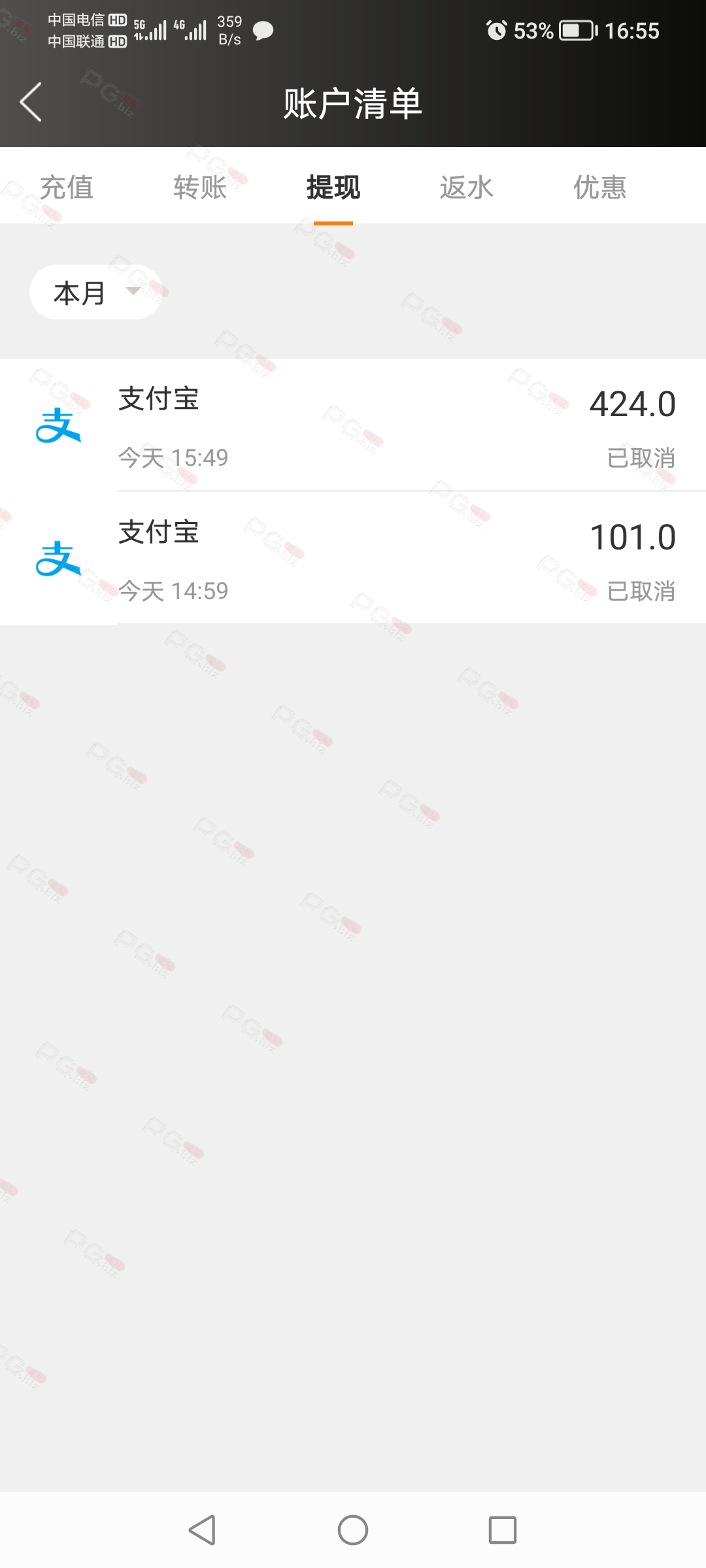
Task: Open recent apps from the navigation bar
Action: point(503,1530)
